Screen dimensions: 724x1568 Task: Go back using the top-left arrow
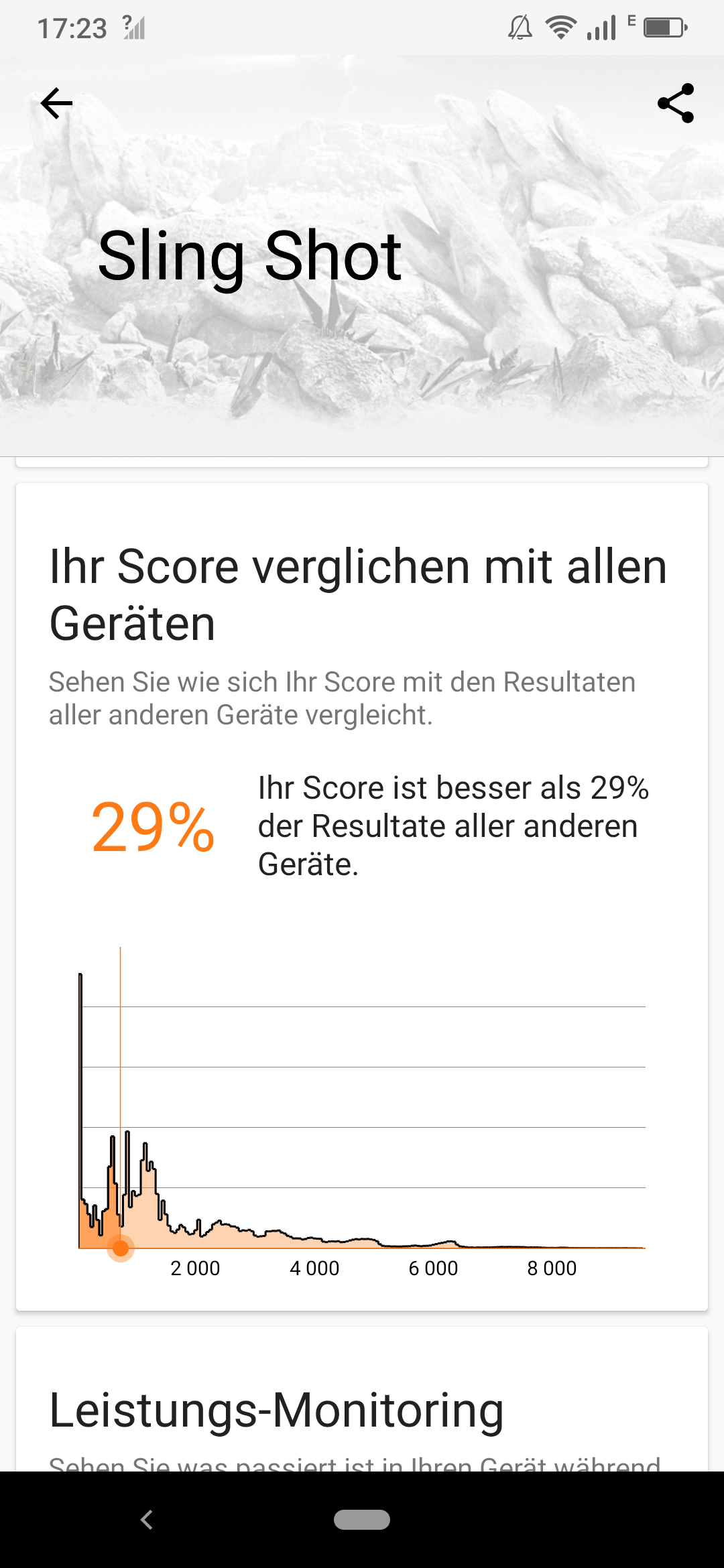(x=56, y=103)
